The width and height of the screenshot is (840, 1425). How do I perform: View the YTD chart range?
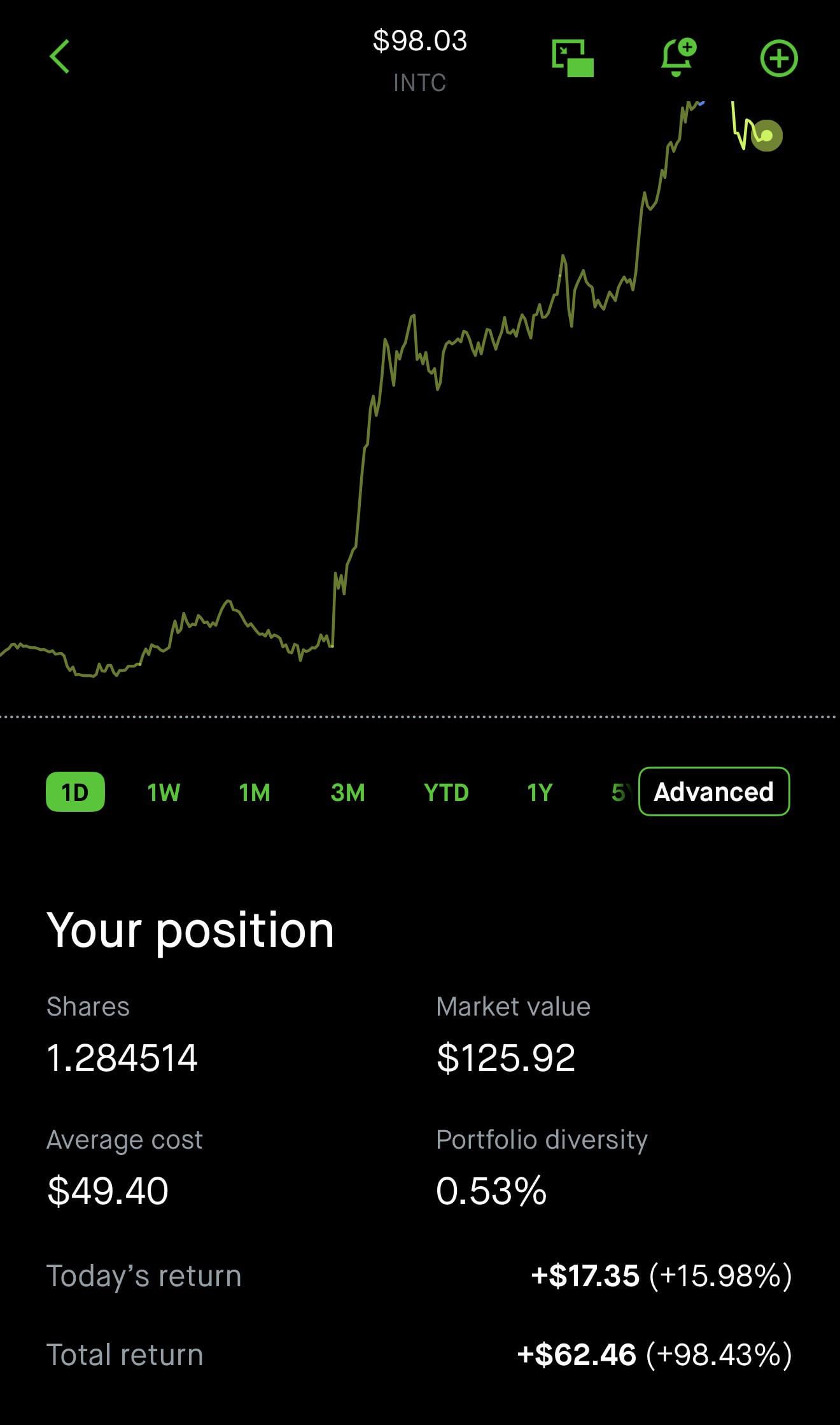point(446,793)
